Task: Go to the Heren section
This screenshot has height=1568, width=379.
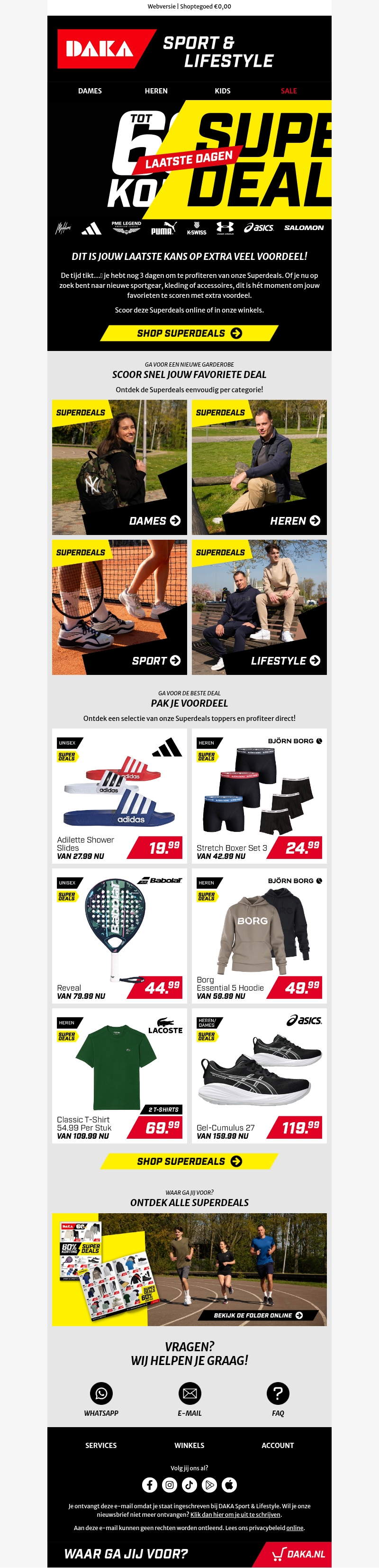Action: [x=156, y=91]
